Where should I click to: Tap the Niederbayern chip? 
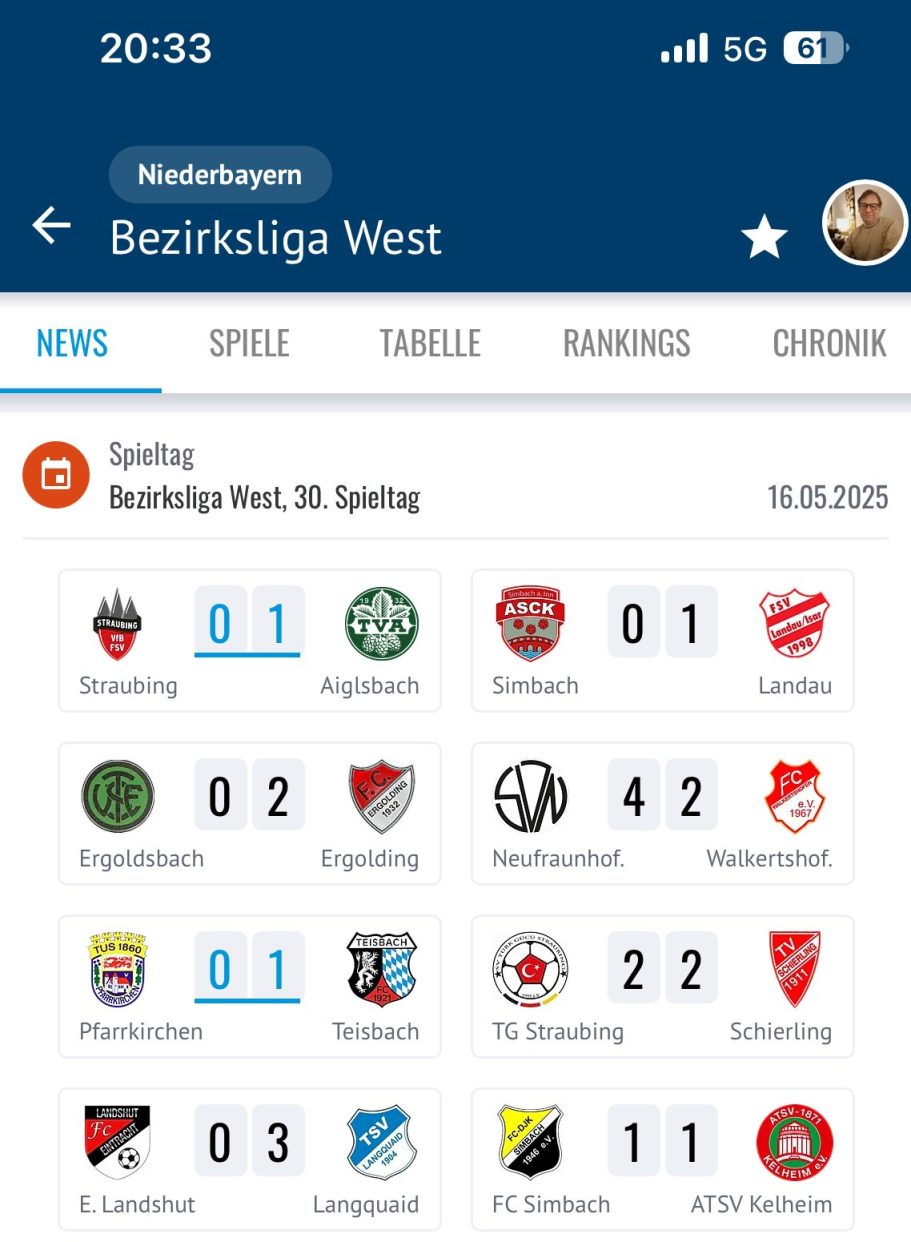pyautogui.click(x=220, y=175)
